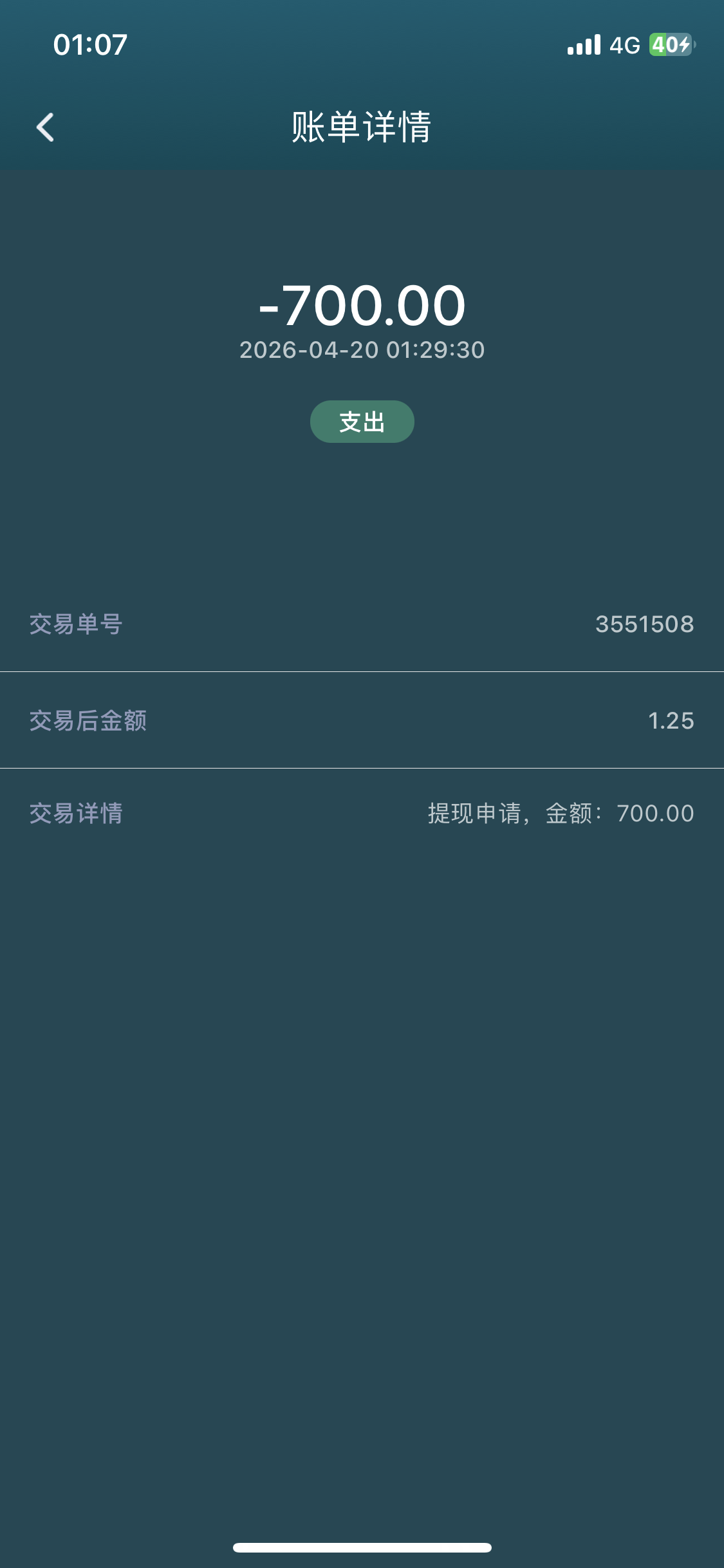
Task: Expand the 交易单号 row
Action: (x=362, y=624)
